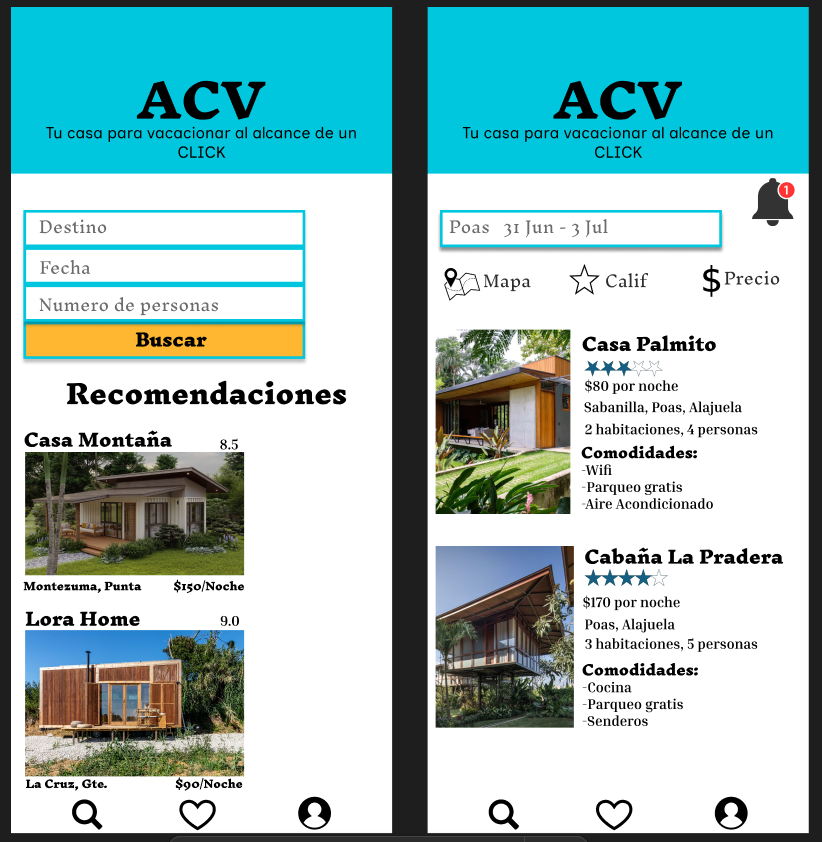Select the Fecha field

coord(164,267)
